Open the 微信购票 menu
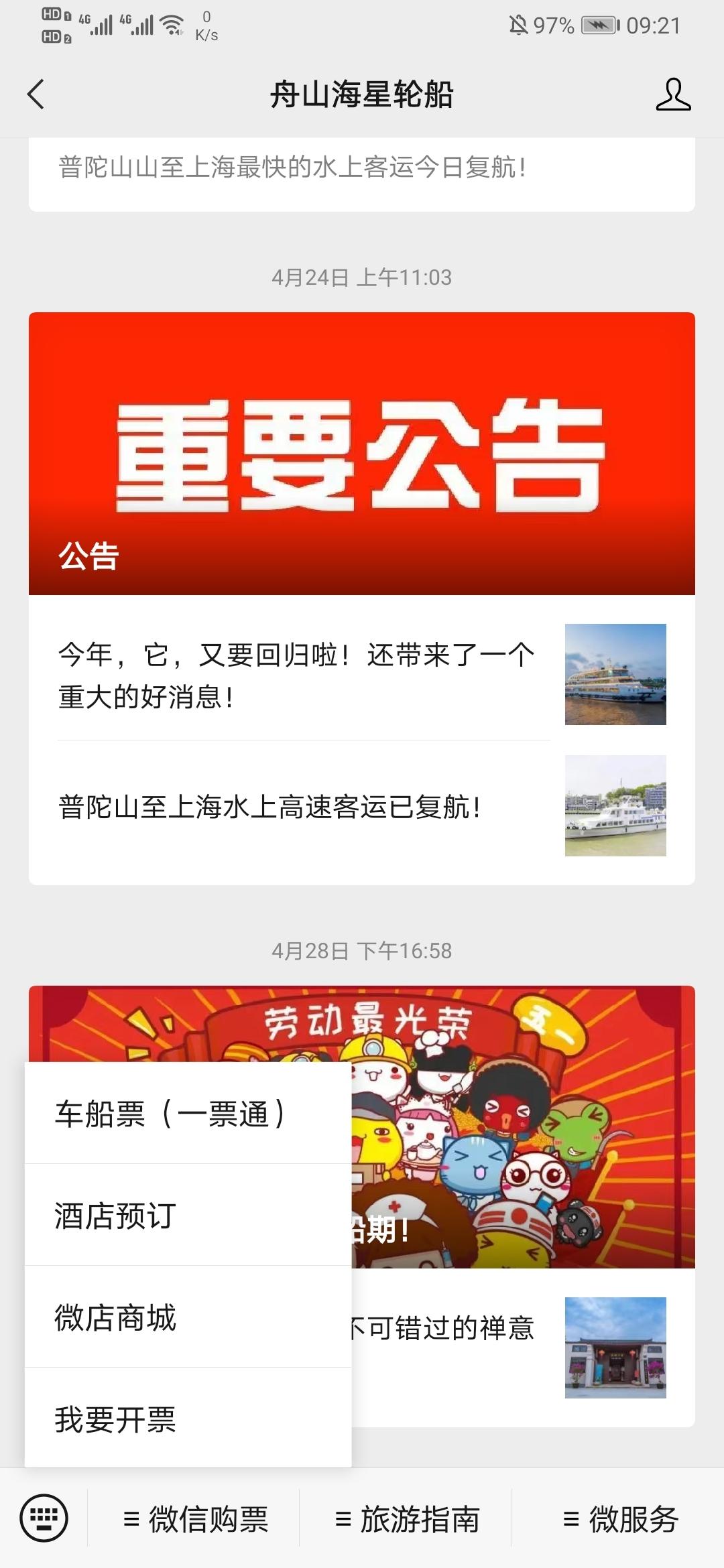This screenshot has height=1568, width=724. click(x=195, y=1519)
